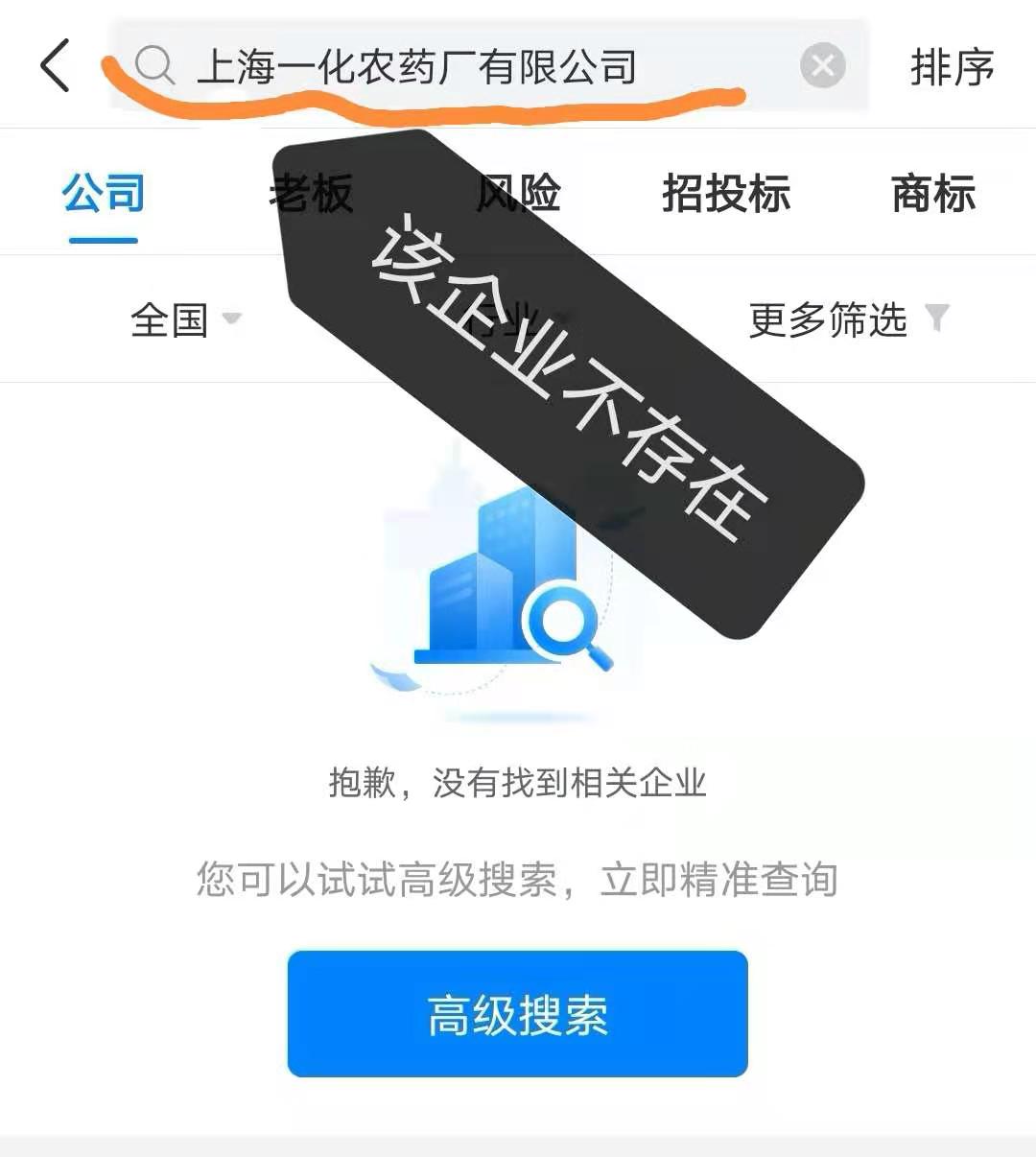Clear the search text
The height and width of the screenshot is (1157, 1036).
(x=822, y=66)
